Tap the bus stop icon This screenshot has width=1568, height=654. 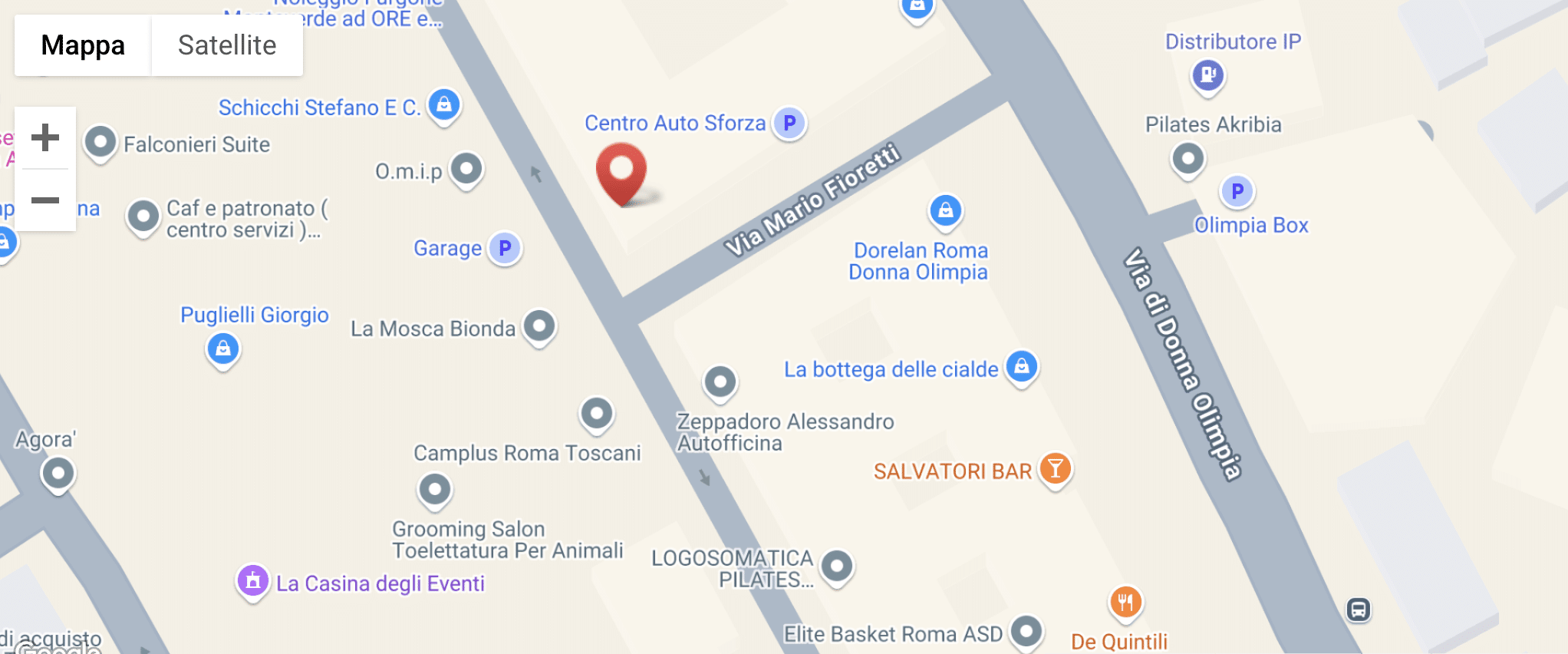click(1358, 609)
